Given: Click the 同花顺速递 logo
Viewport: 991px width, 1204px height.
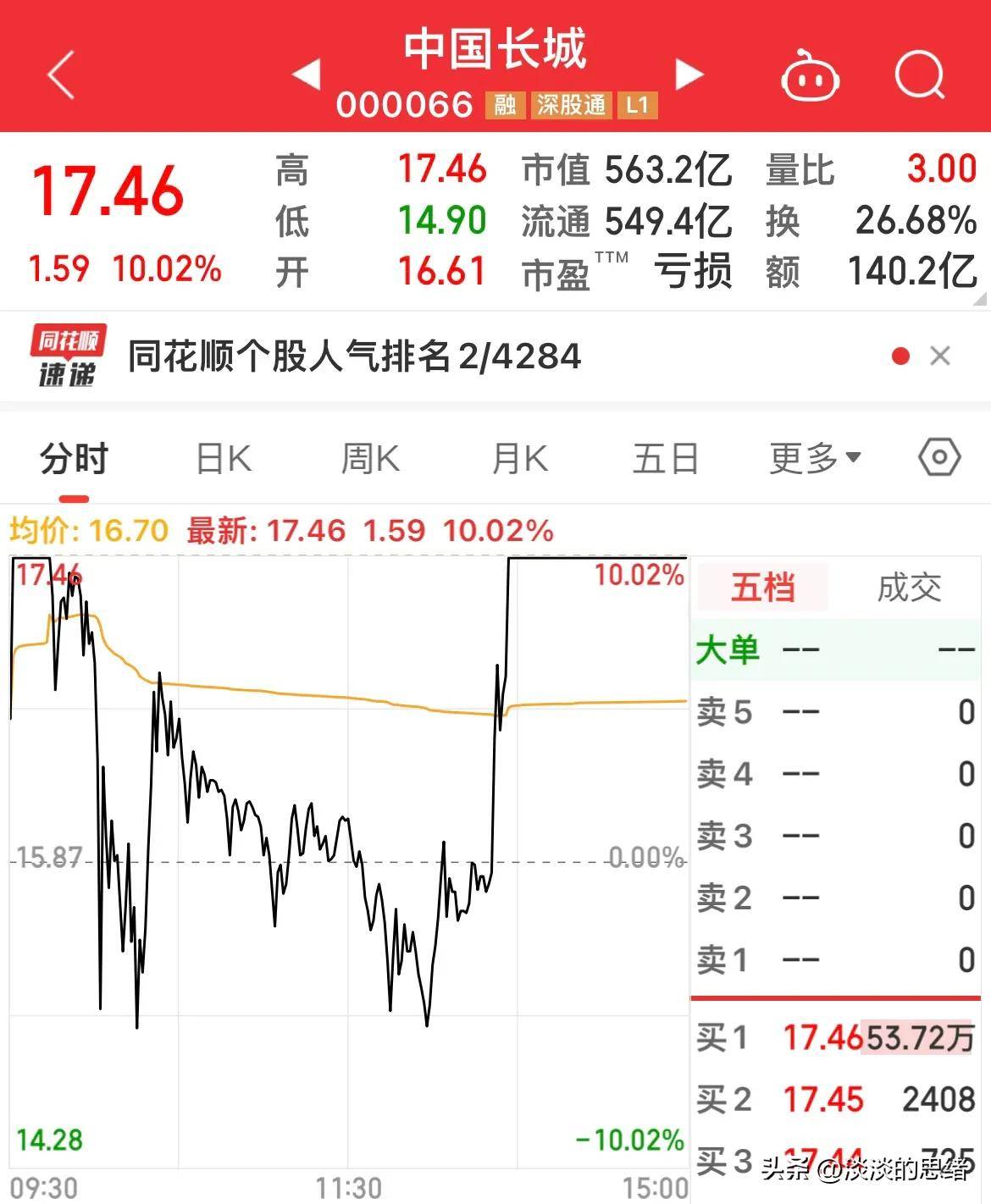Looking at the screenshot, I should pos(66,356).
